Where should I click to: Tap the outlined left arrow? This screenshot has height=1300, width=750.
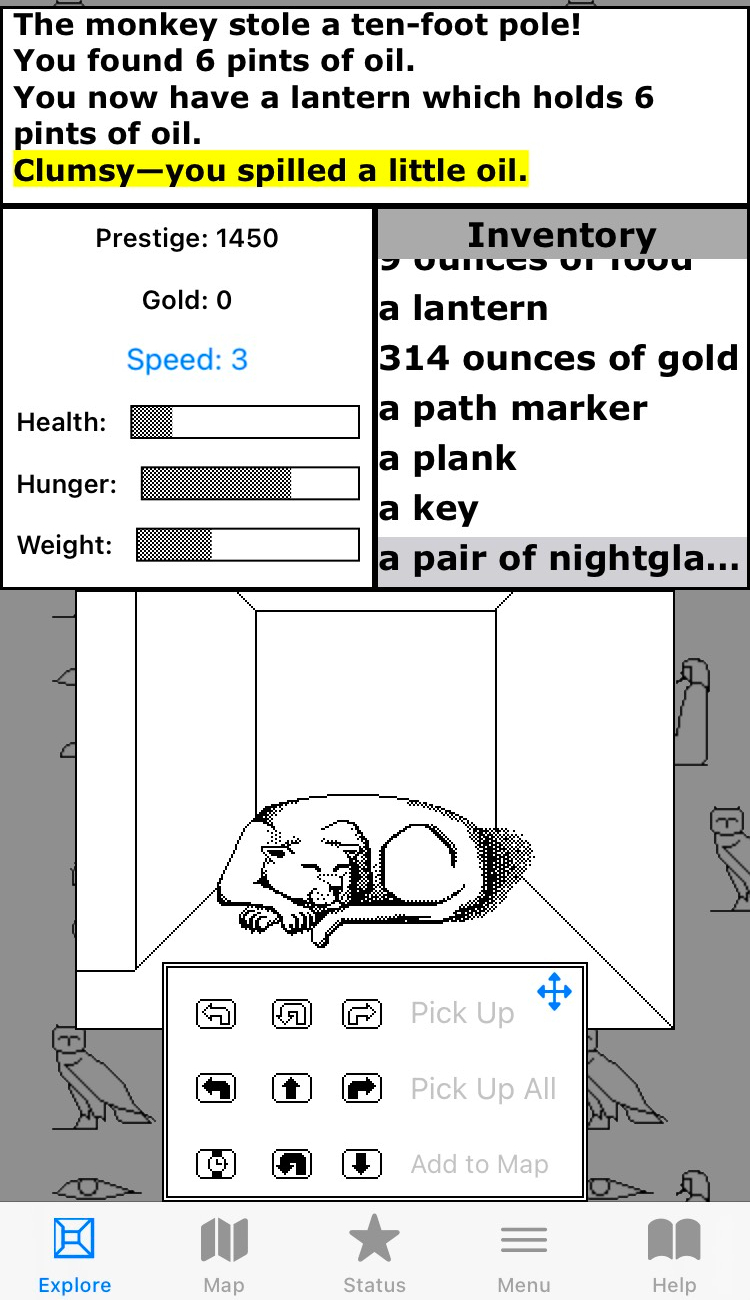pyautogui.click(x=215, y=1014)
